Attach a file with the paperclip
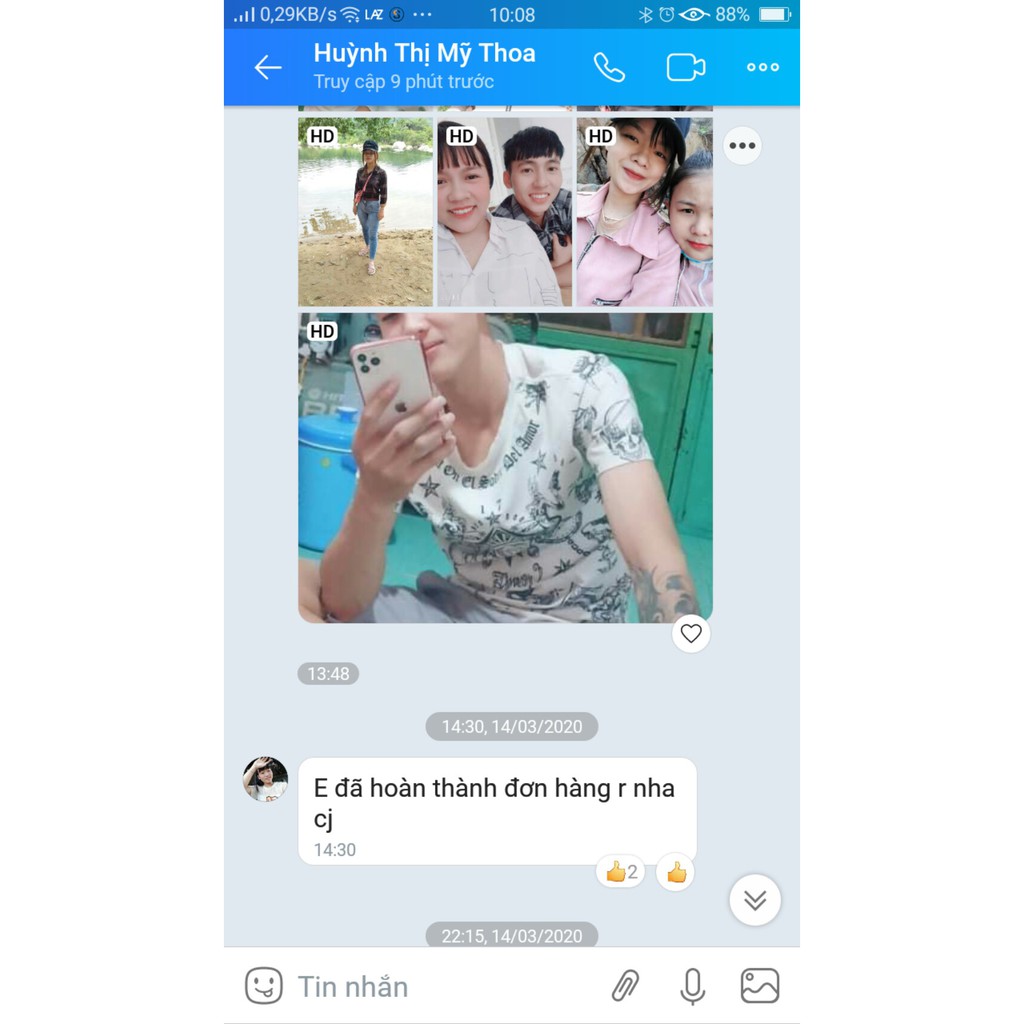 coord(626,986)
